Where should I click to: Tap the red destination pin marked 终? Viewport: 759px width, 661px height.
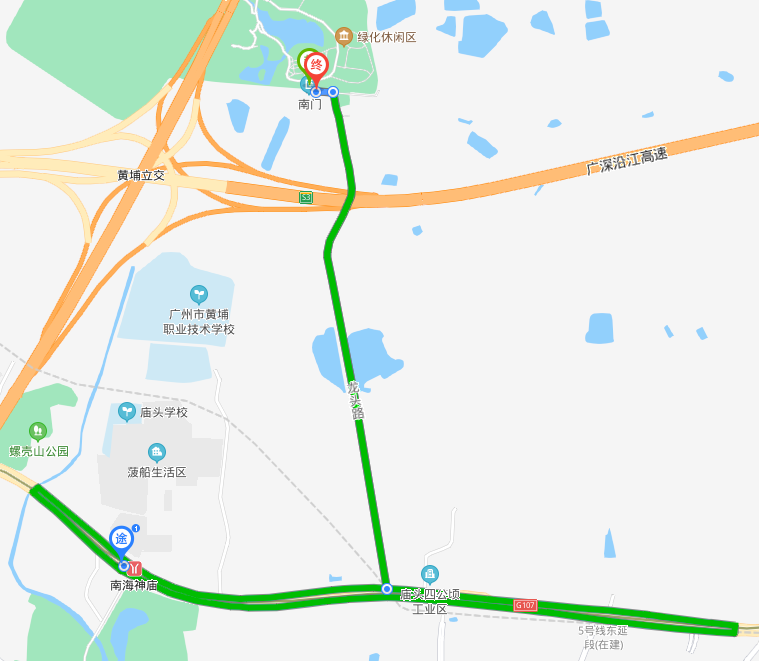pyautogui.click(x=316, y=67)
